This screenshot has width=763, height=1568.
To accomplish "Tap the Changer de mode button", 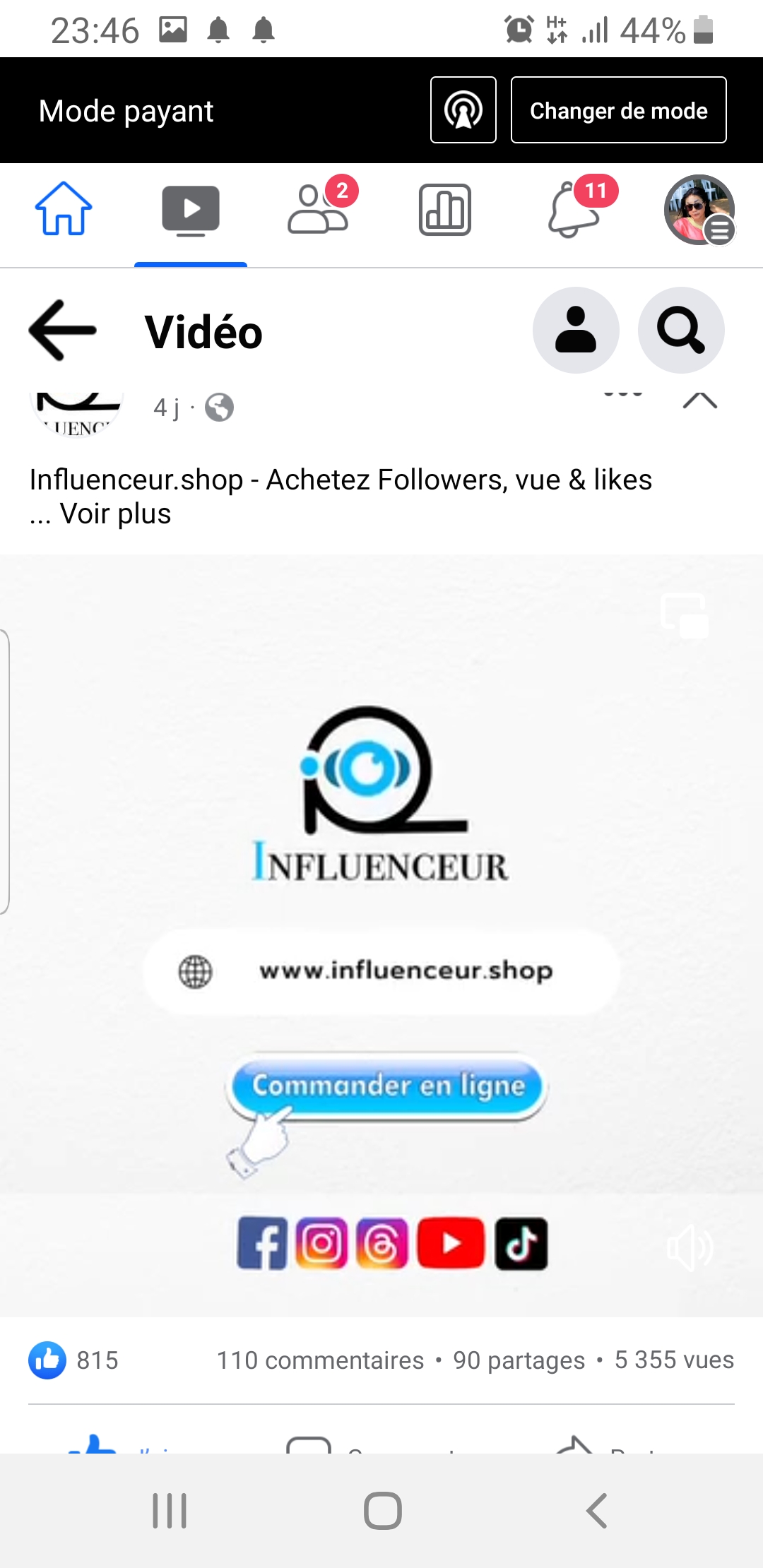I will 618,110.
